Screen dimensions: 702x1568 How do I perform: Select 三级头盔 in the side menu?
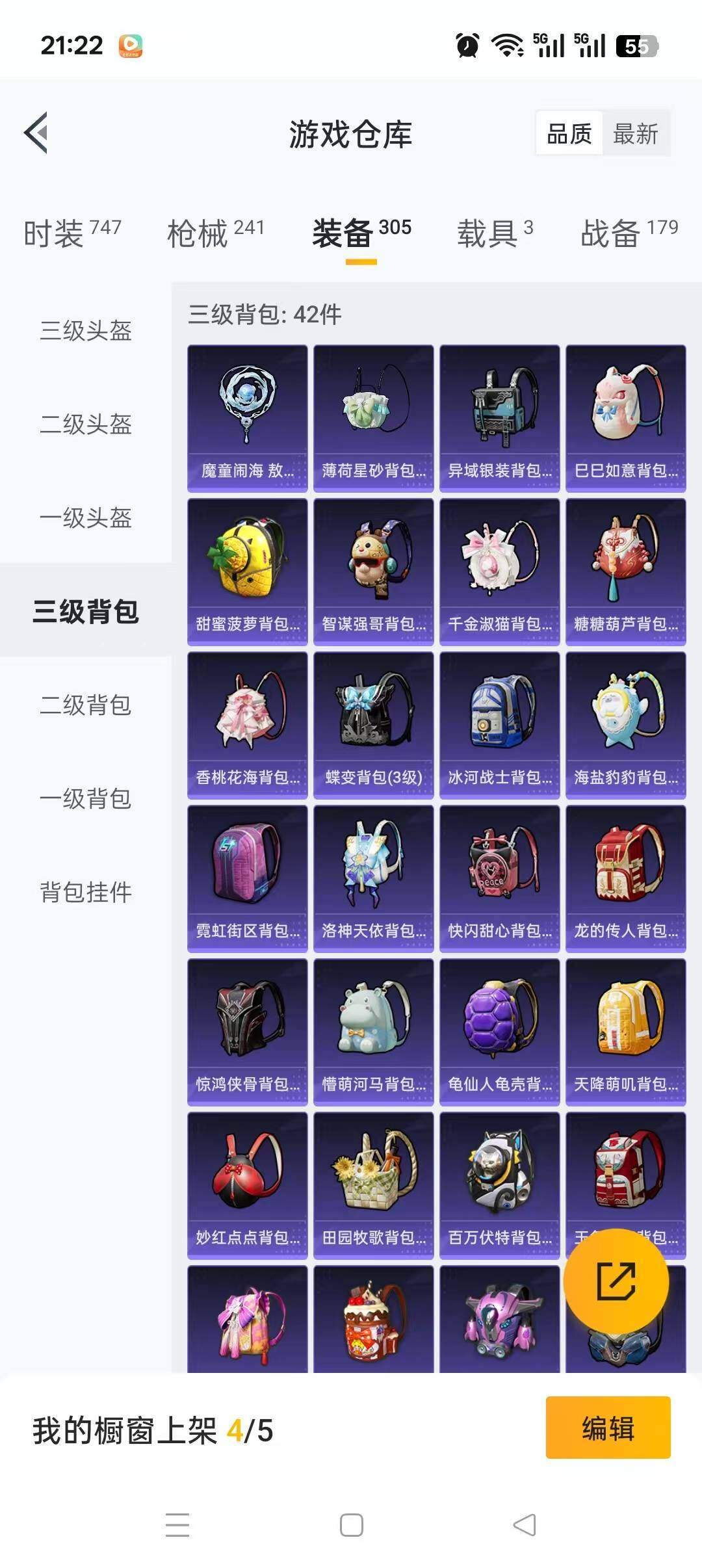point(86,331)
